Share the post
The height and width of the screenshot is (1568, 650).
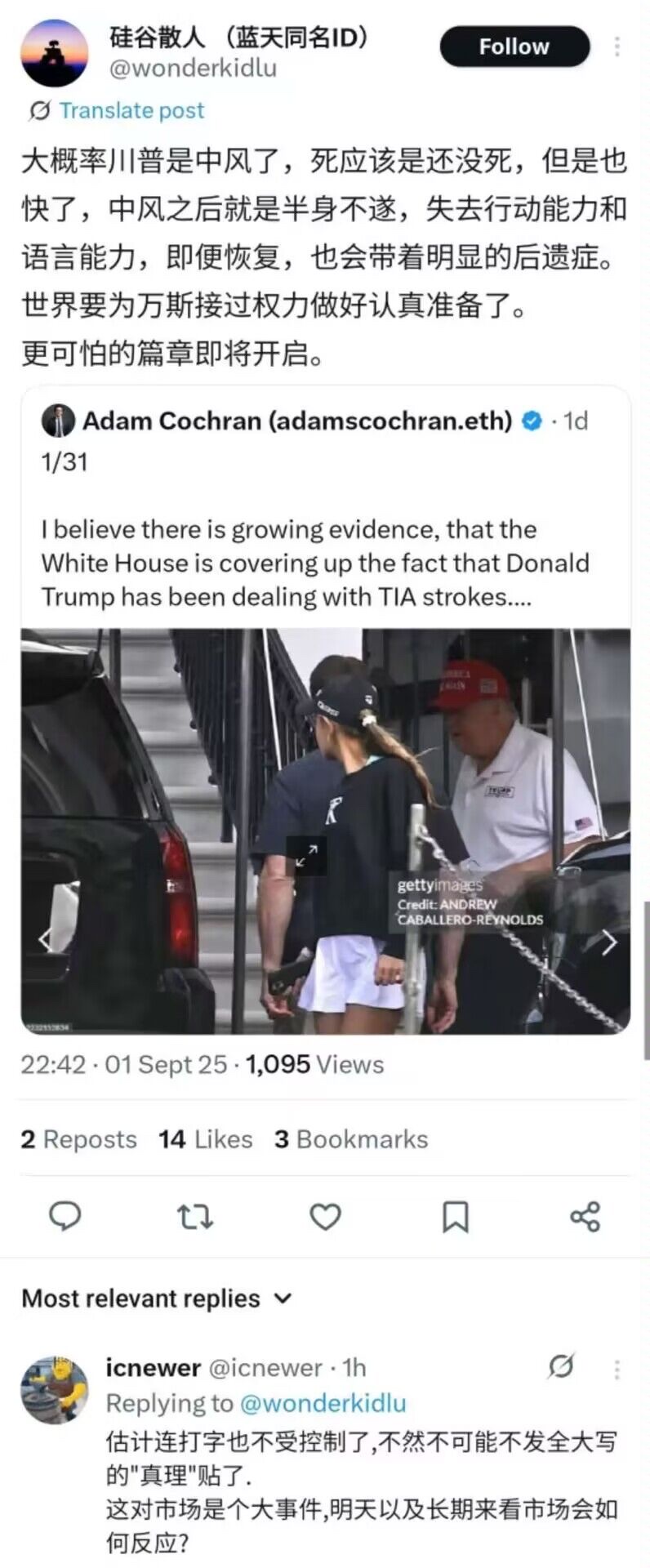(585, 1217)
